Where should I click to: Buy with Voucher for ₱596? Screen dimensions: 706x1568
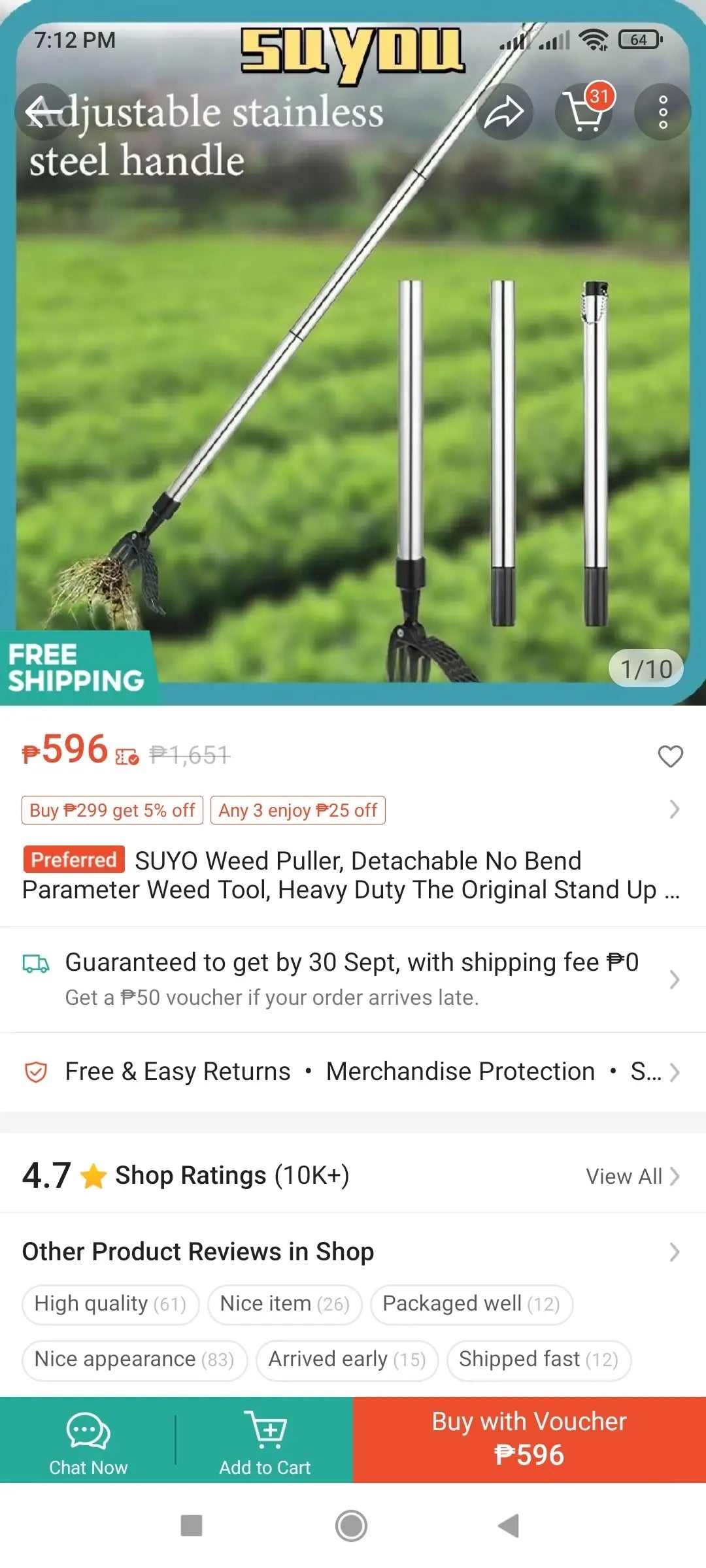click(x=529, y=1439)
